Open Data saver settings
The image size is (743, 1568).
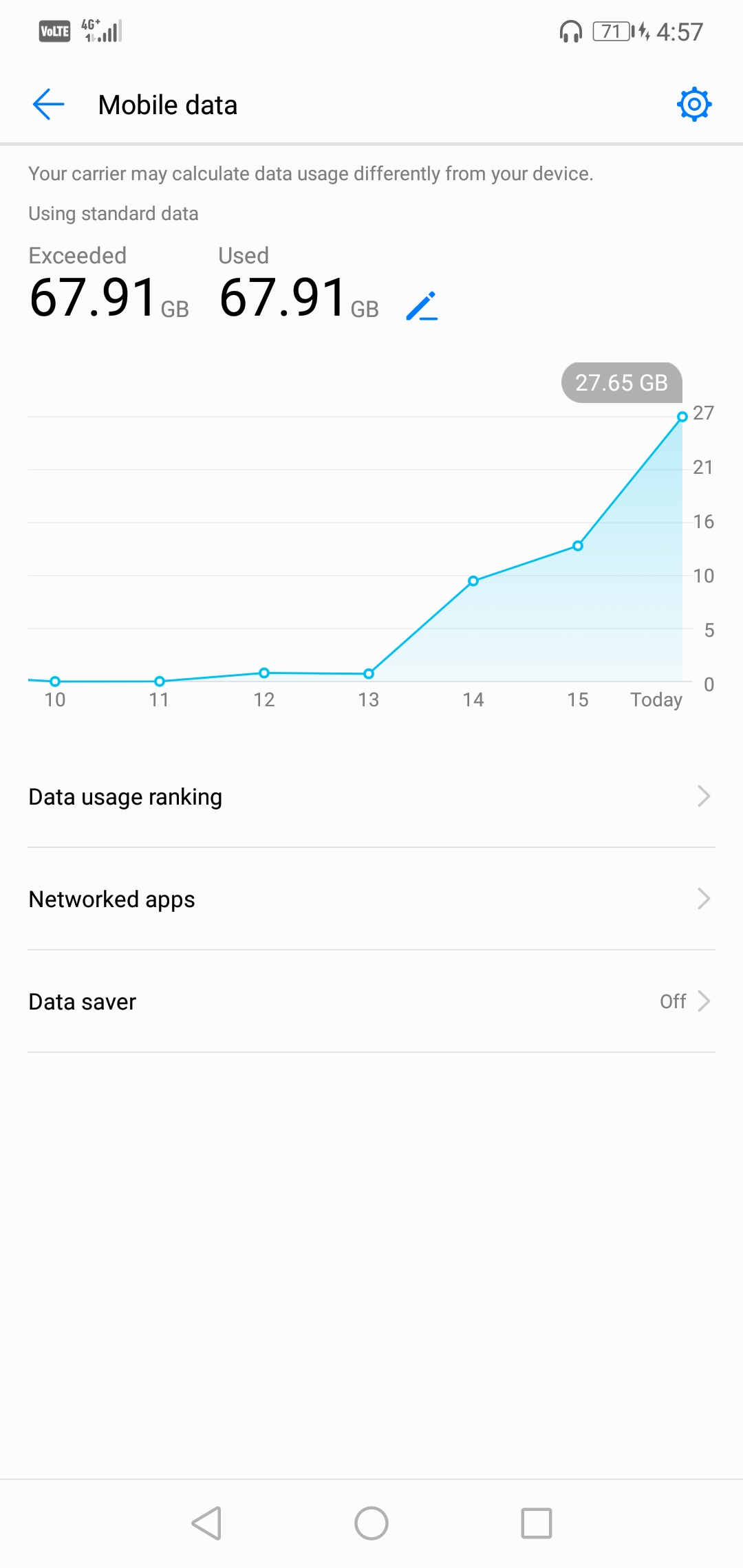pyautogui.click(x=371, y=1001)
